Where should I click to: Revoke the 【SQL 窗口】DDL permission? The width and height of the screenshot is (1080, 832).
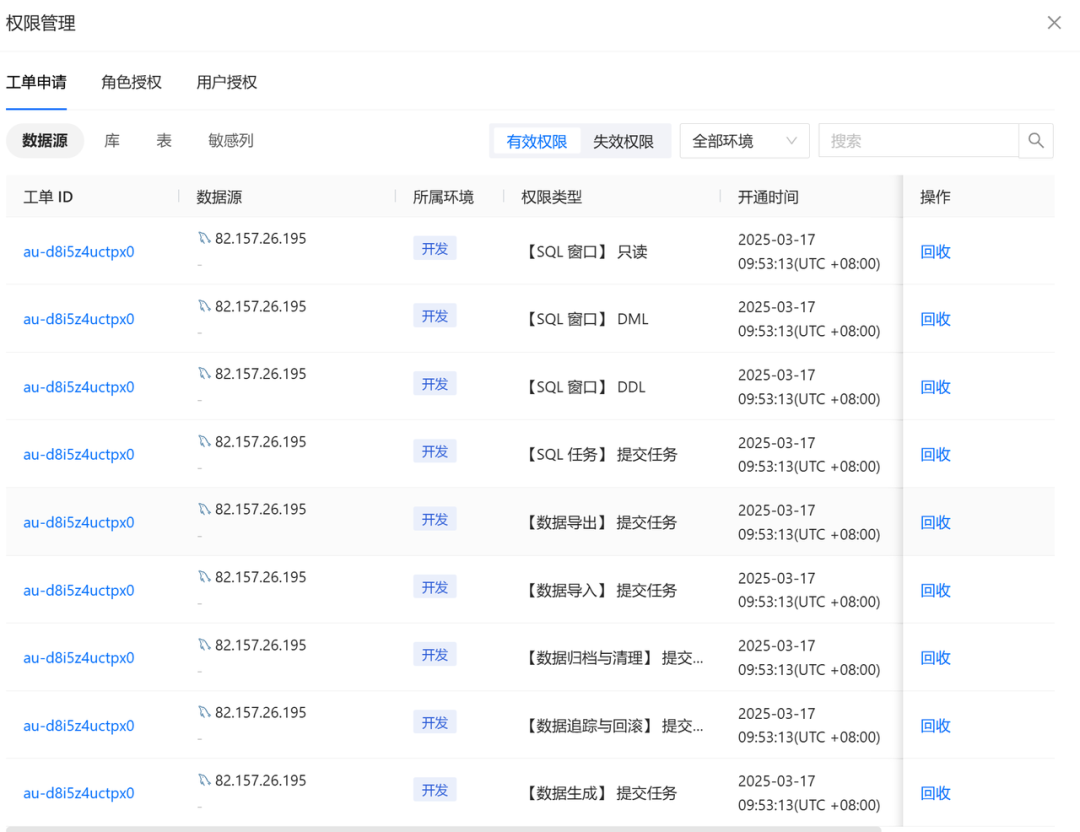click(x=935, y=387)
